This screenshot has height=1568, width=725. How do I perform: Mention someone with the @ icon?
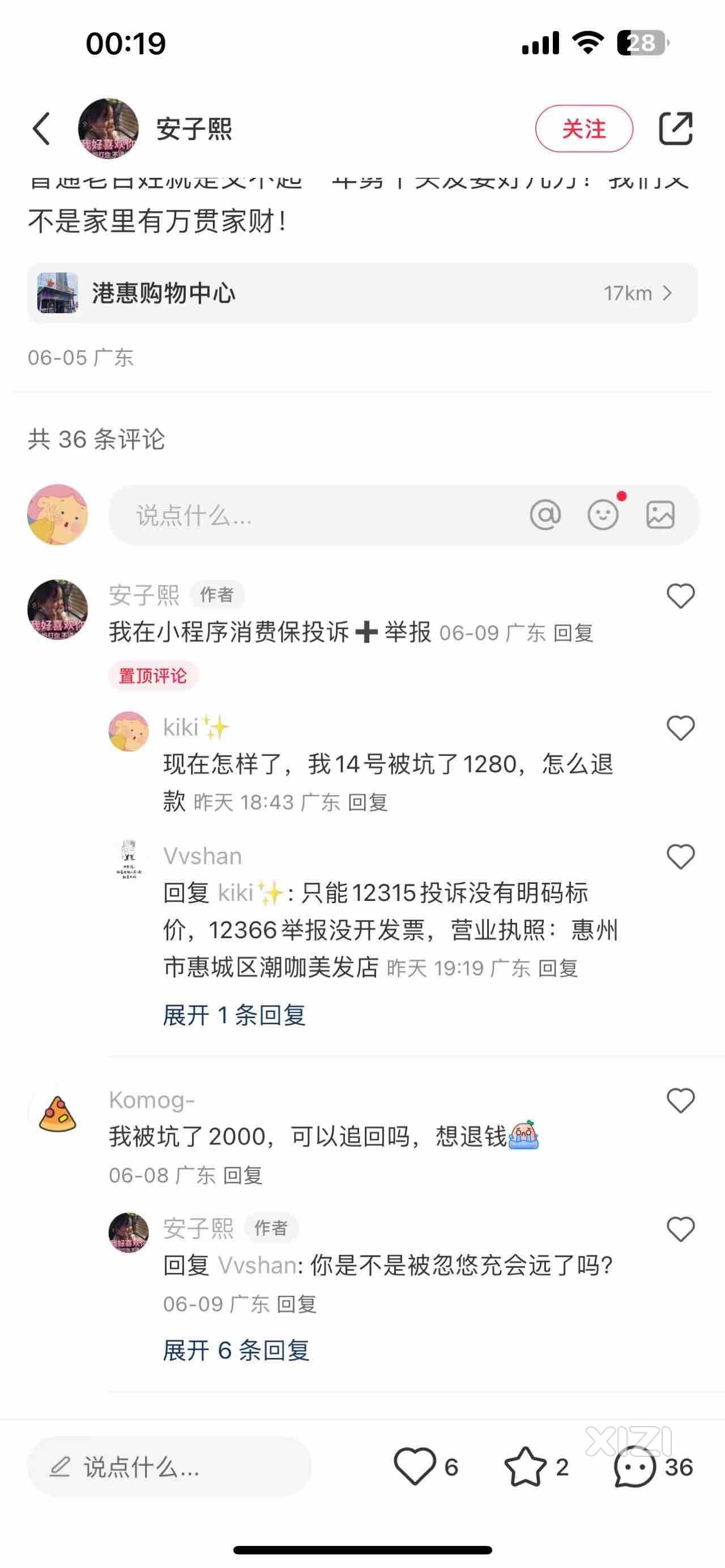pos(545,515)
